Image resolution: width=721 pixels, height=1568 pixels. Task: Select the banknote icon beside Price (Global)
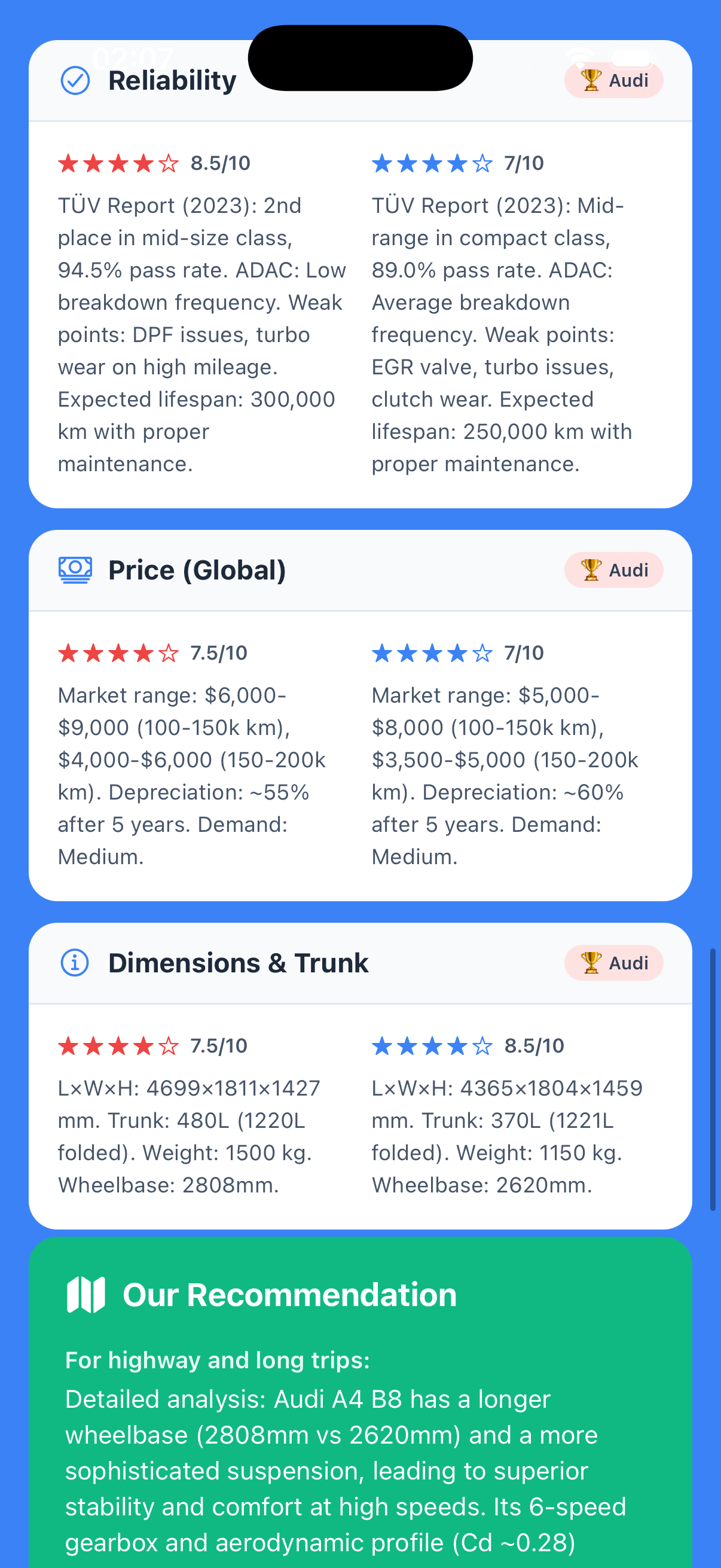[x=75, y=569]
